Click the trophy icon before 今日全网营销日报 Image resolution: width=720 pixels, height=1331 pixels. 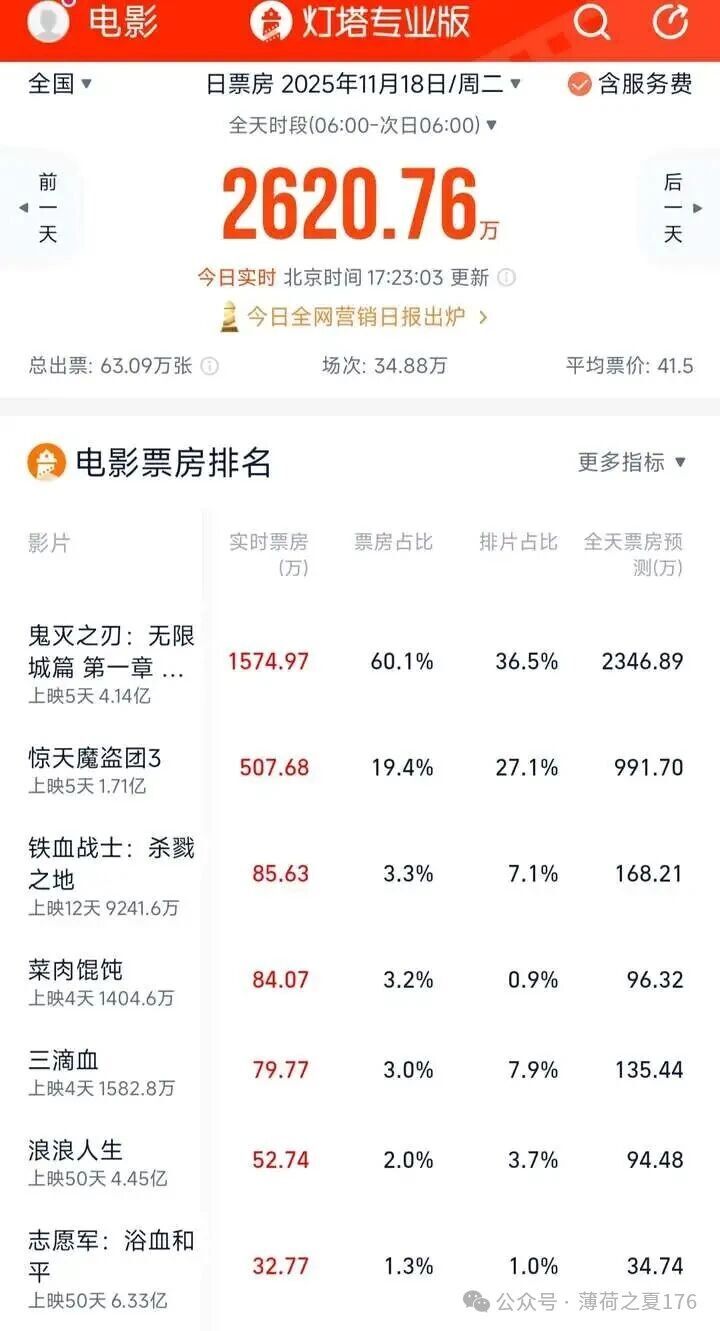point(230,319)
